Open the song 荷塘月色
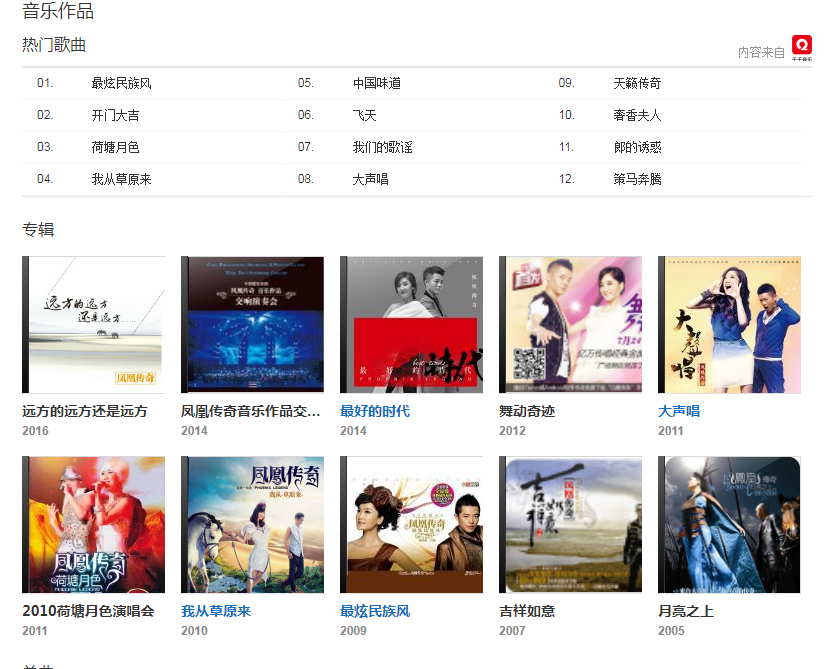The image size is (829, 669). [115, 147]
